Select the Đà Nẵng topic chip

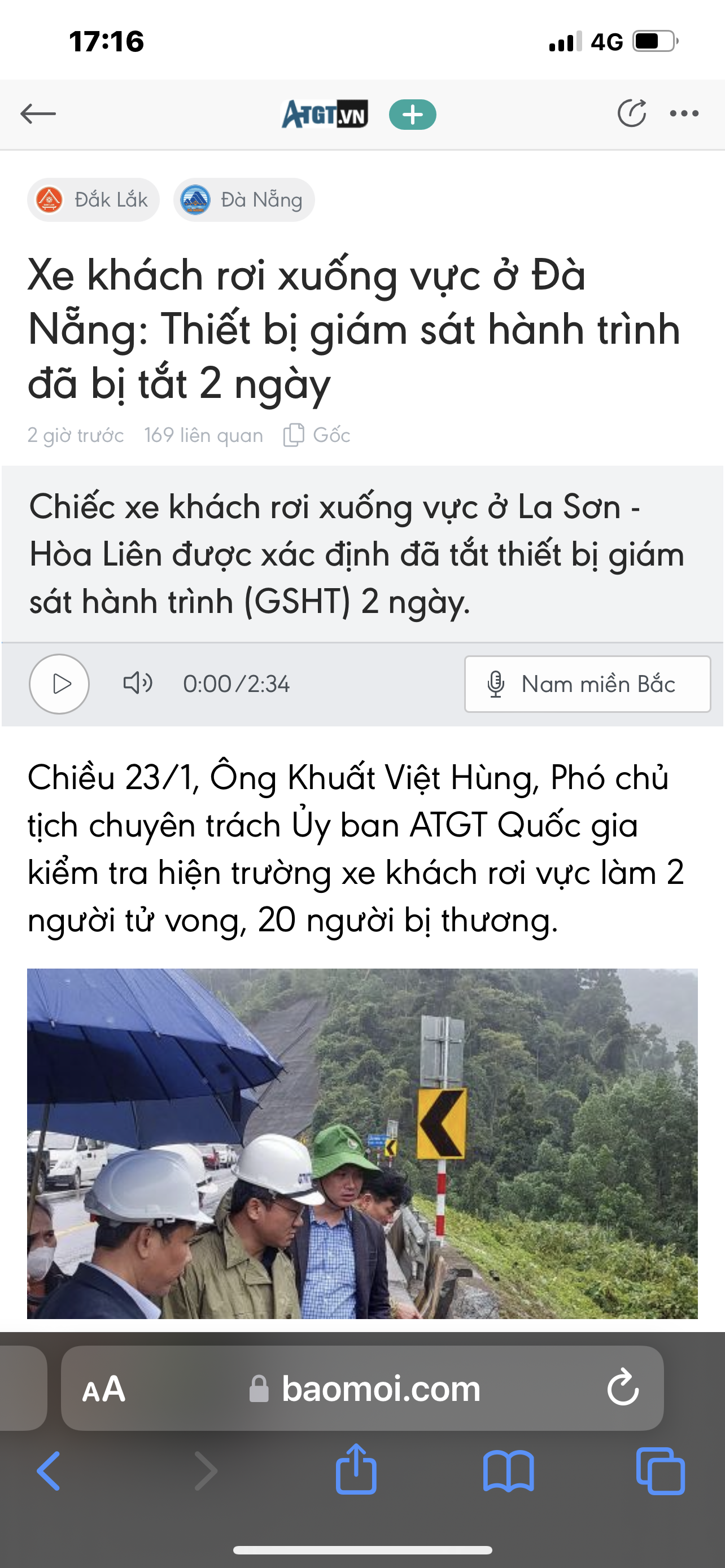point(244,200)
